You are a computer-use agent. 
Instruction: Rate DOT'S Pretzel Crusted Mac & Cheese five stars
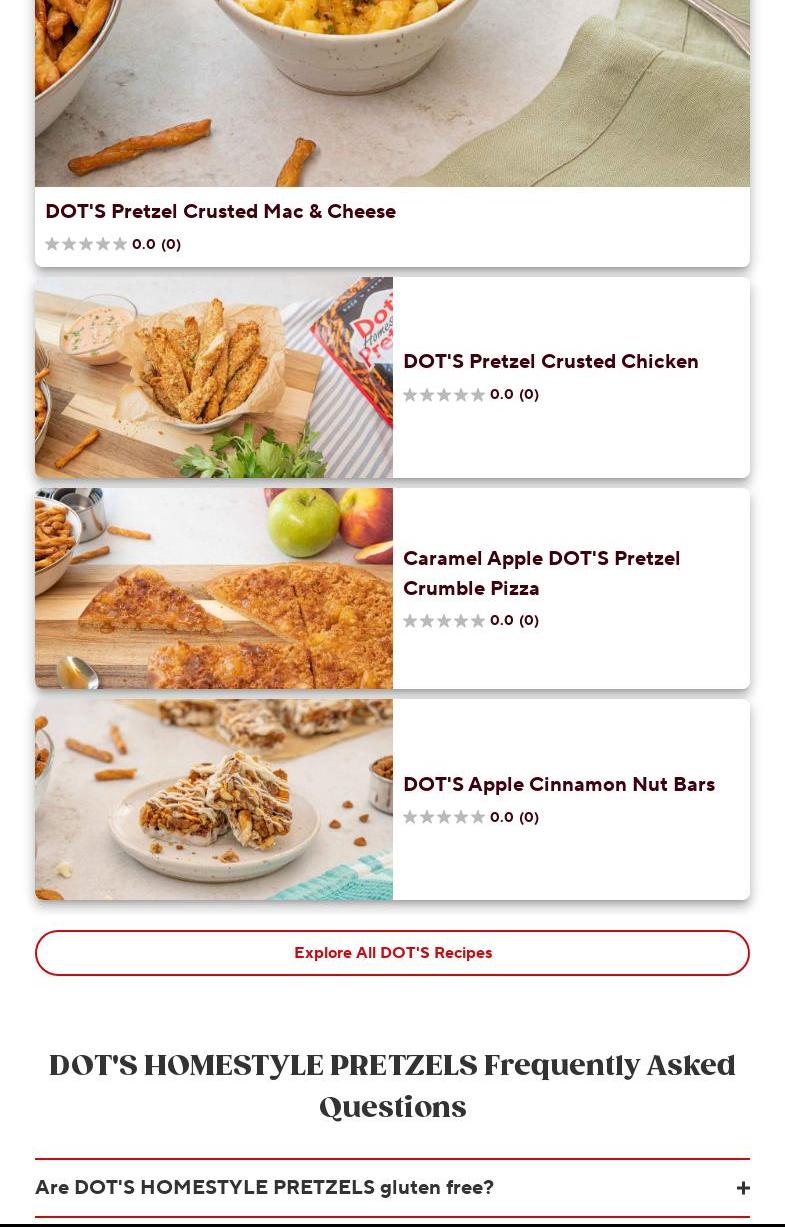click(x=120, y=244)
